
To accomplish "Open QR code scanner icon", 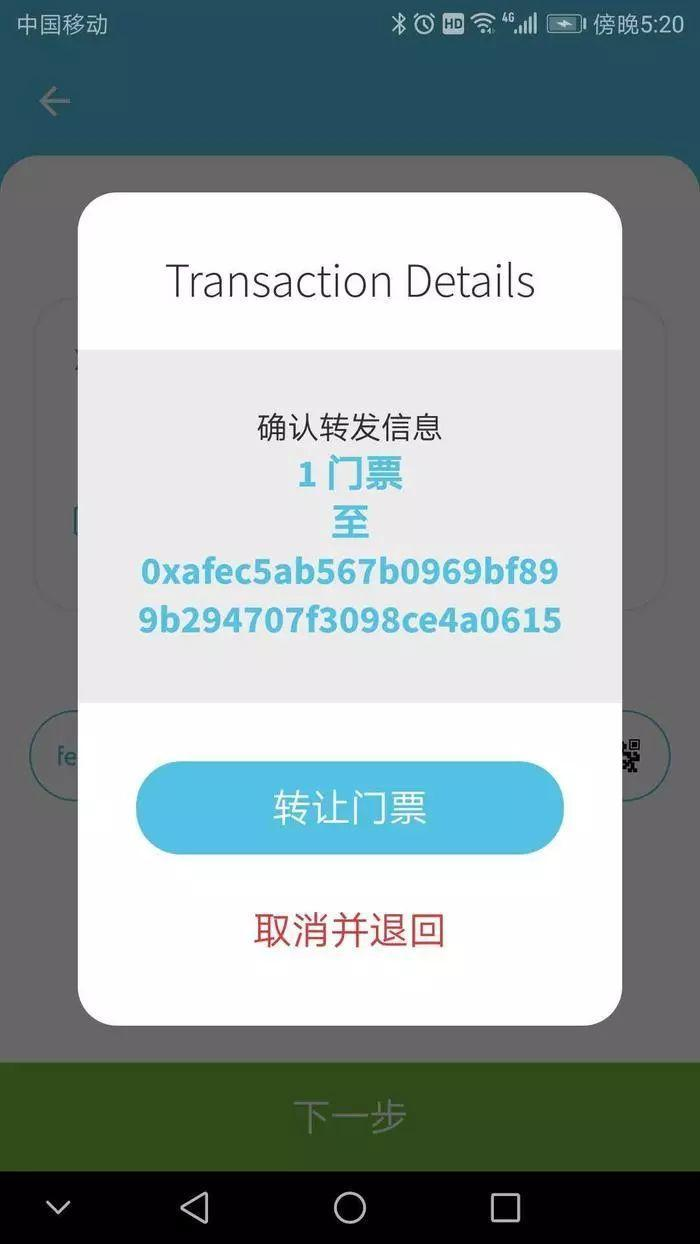I will pos(632,756).
